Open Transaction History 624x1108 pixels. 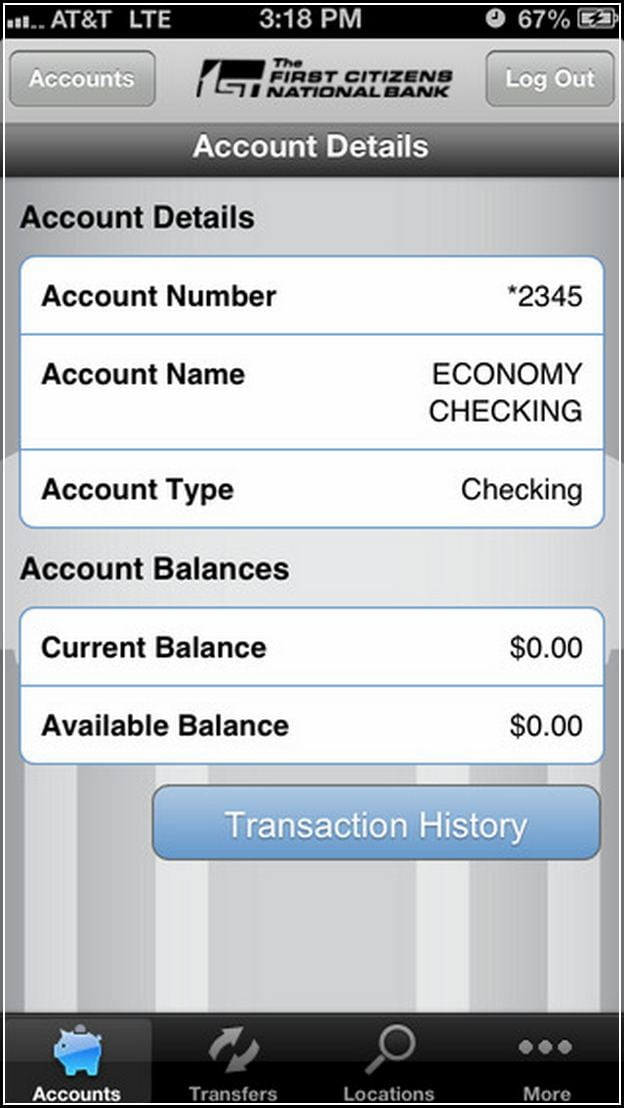[x=376, y=823]
